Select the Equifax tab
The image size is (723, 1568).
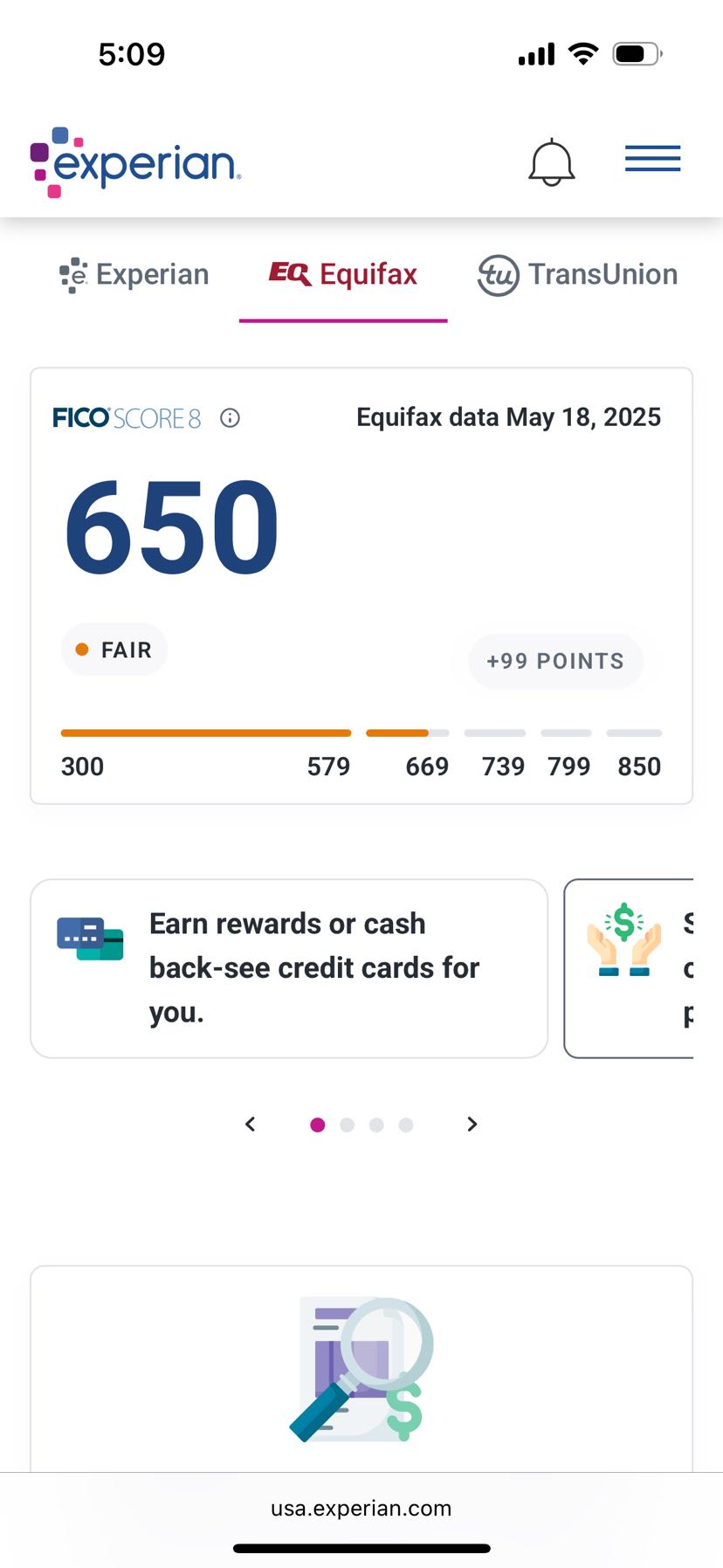[x=343, y=275]
